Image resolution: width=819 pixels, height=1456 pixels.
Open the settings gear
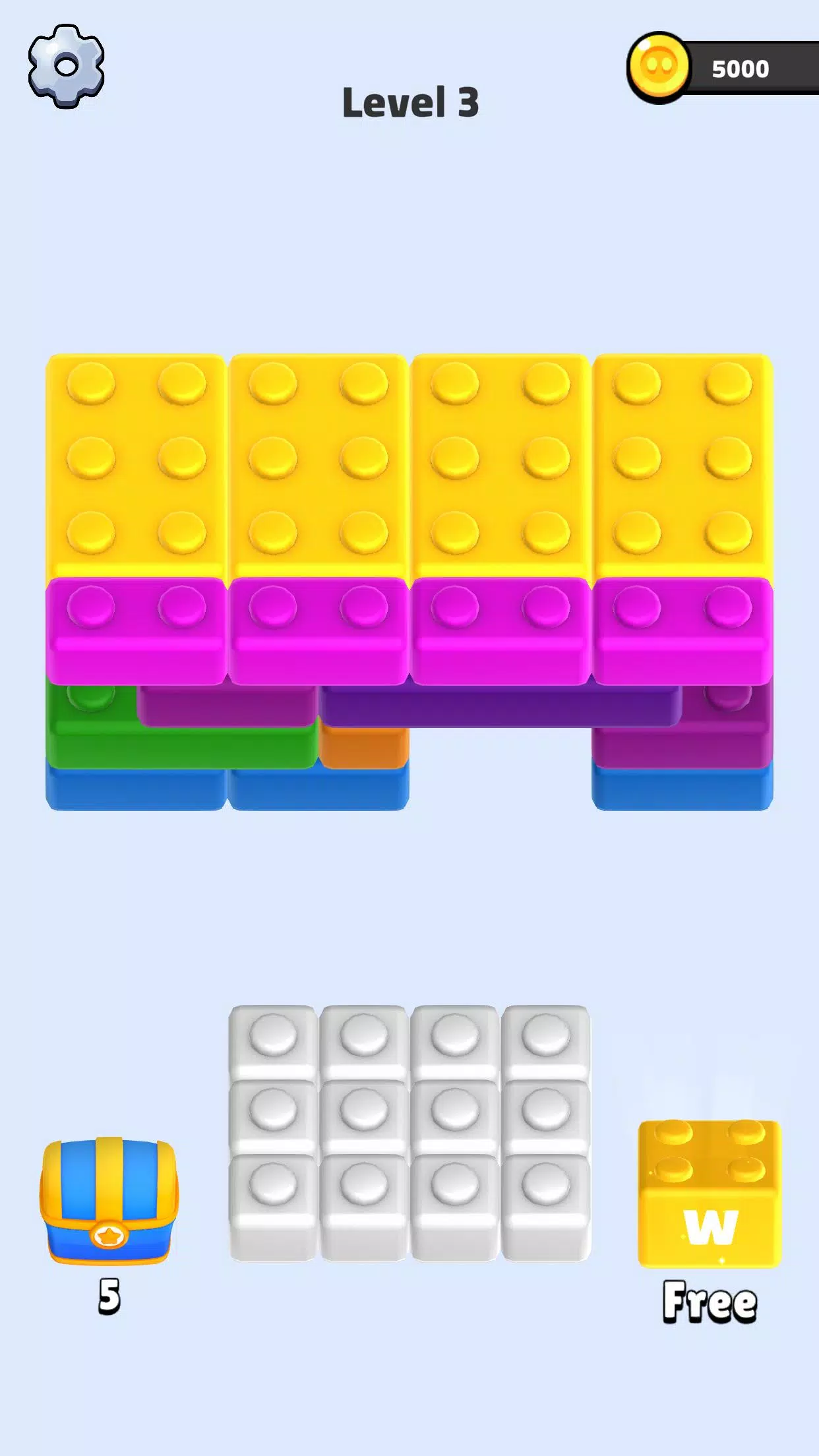click(66, 67)
